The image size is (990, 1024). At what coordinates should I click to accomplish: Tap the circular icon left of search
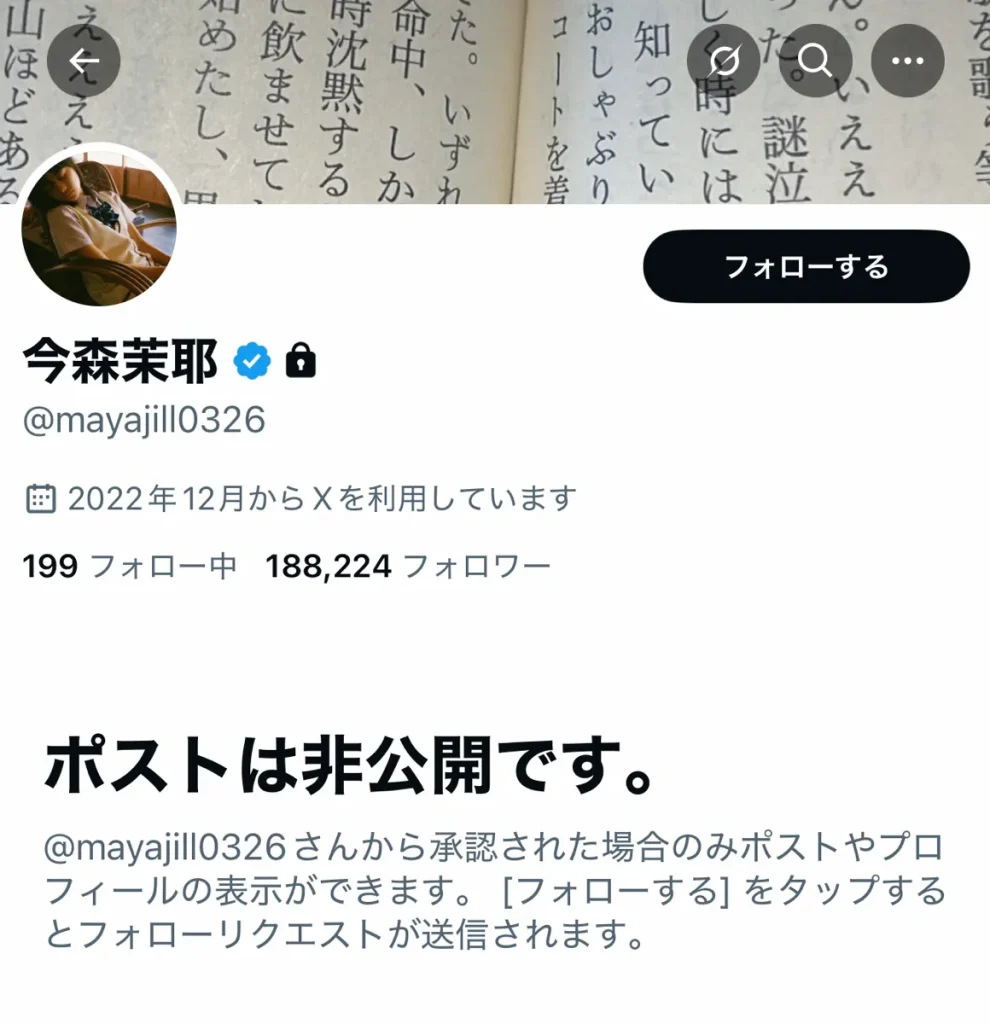724,61
